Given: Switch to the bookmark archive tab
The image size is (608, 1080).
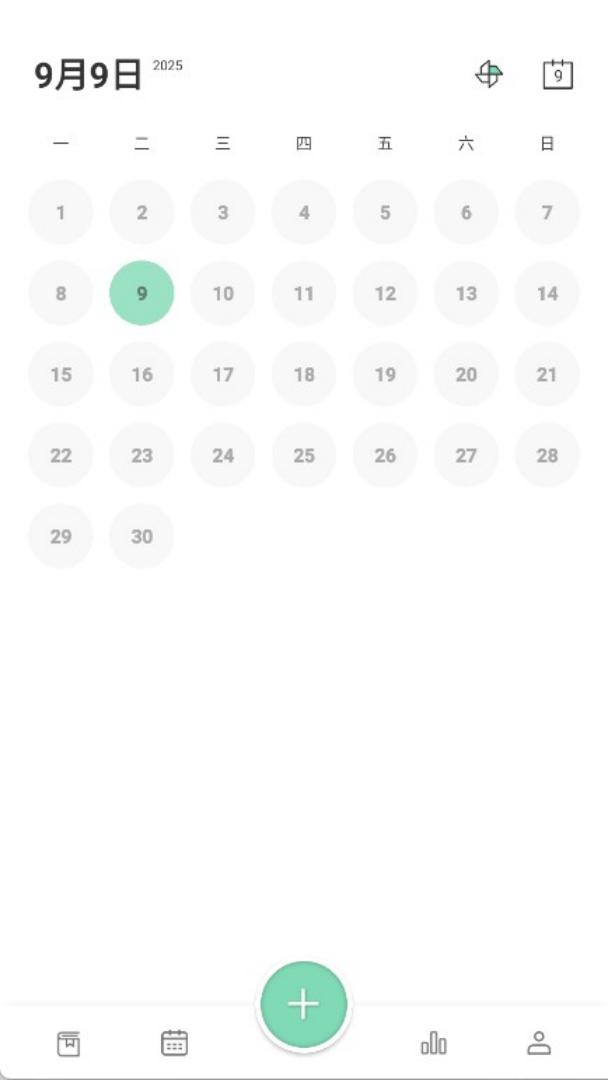Looking at the screenshot, I should 68,1043.
